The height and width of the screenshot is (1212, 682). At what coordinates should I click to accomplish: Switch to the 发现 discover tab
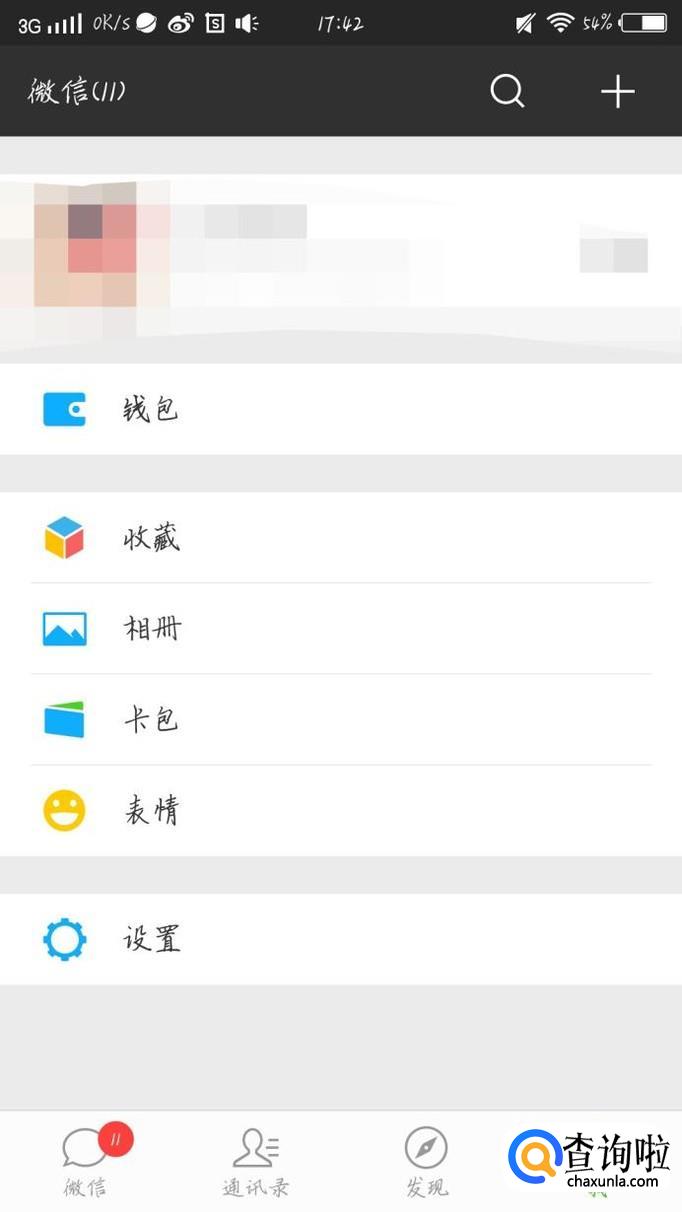point(426,1162)
